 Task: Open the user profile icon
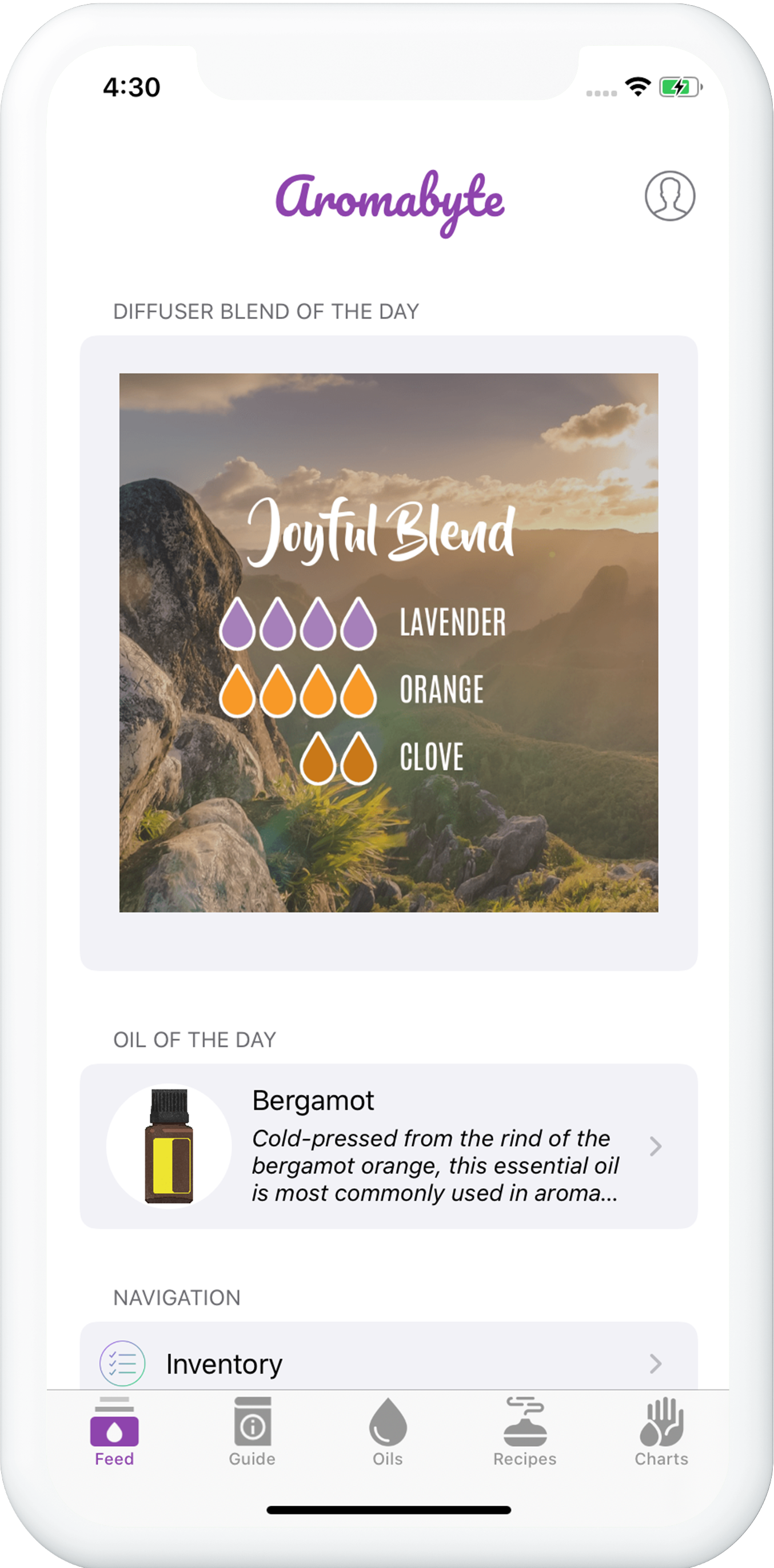[669, 196]
